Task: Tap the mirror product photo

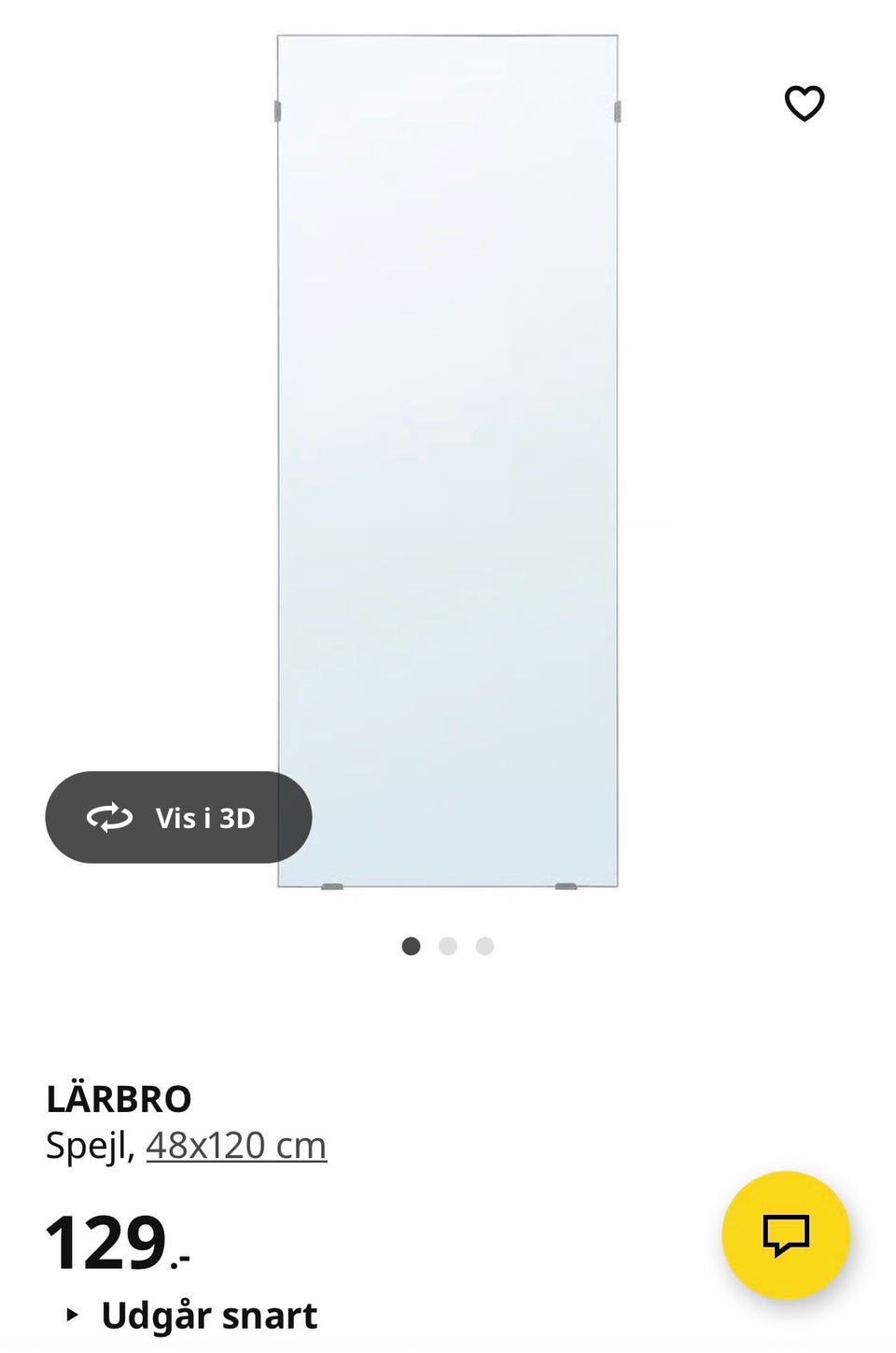Action: pyautogui.click(x=448, y=458)
